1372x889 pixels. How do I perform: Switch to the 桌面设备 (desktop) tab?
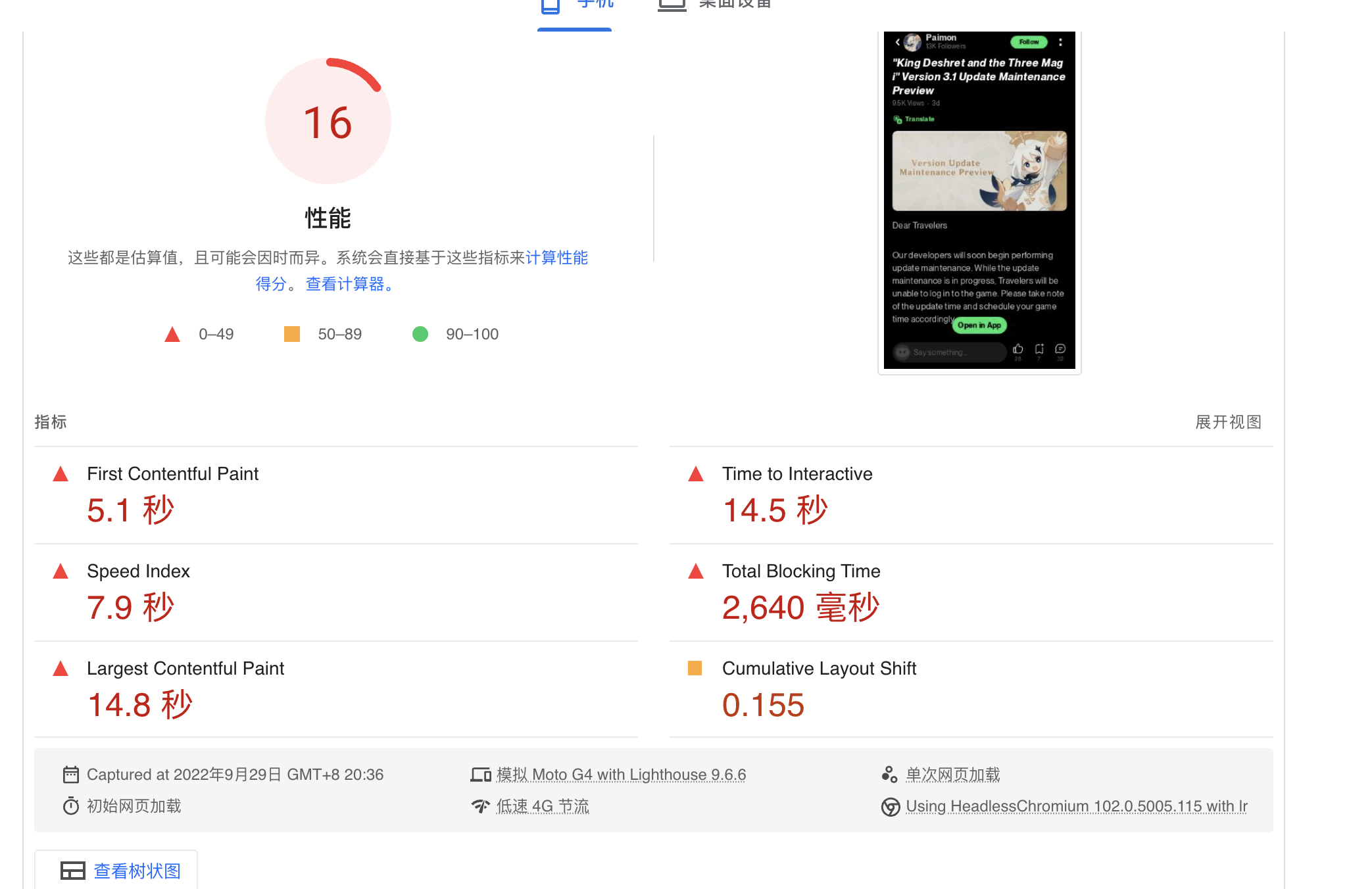pos(716,5)
